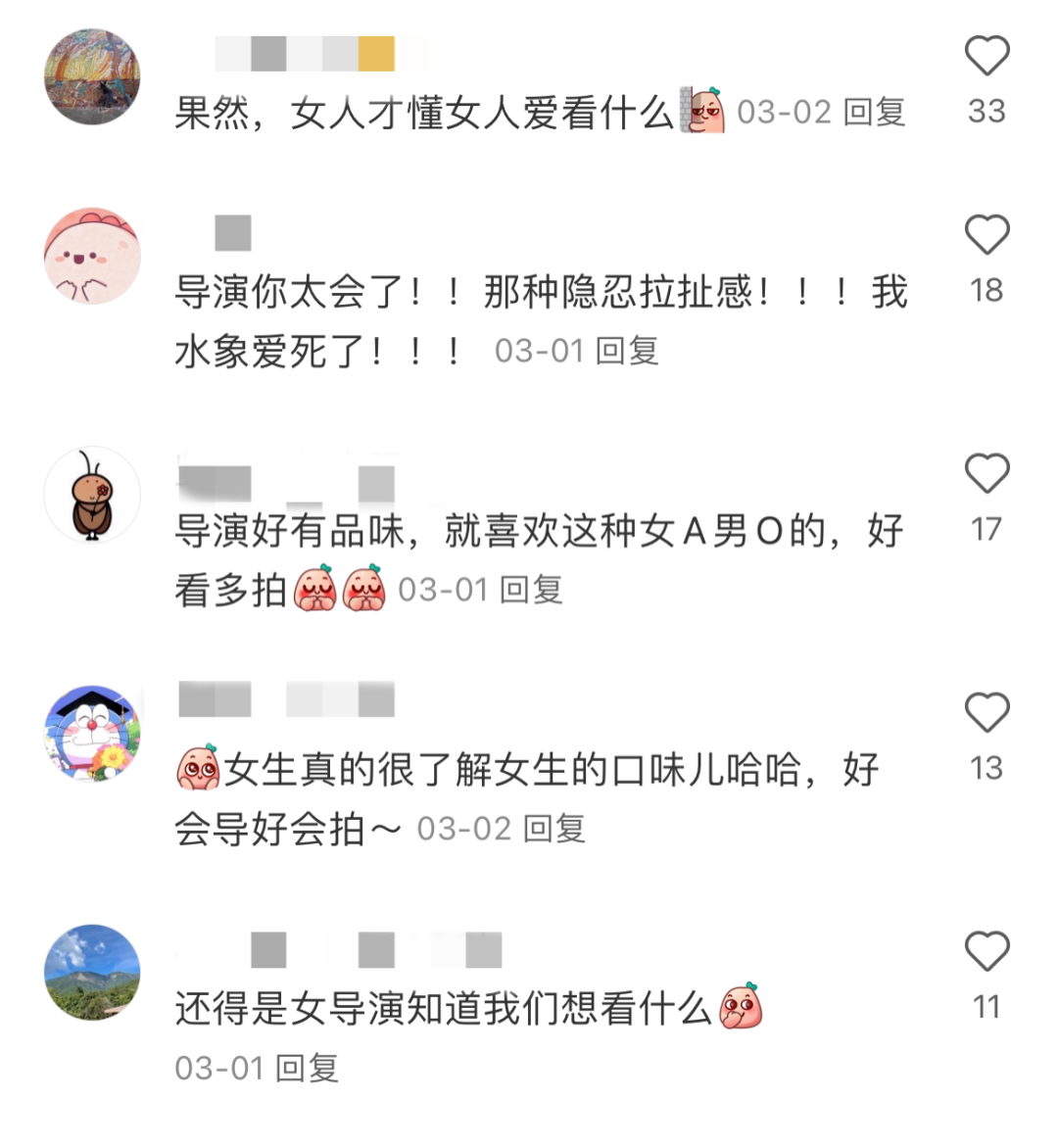Reply to the comment 导演好有品味
Viewport: 1058px width, 1148px height.
[532, 590]
